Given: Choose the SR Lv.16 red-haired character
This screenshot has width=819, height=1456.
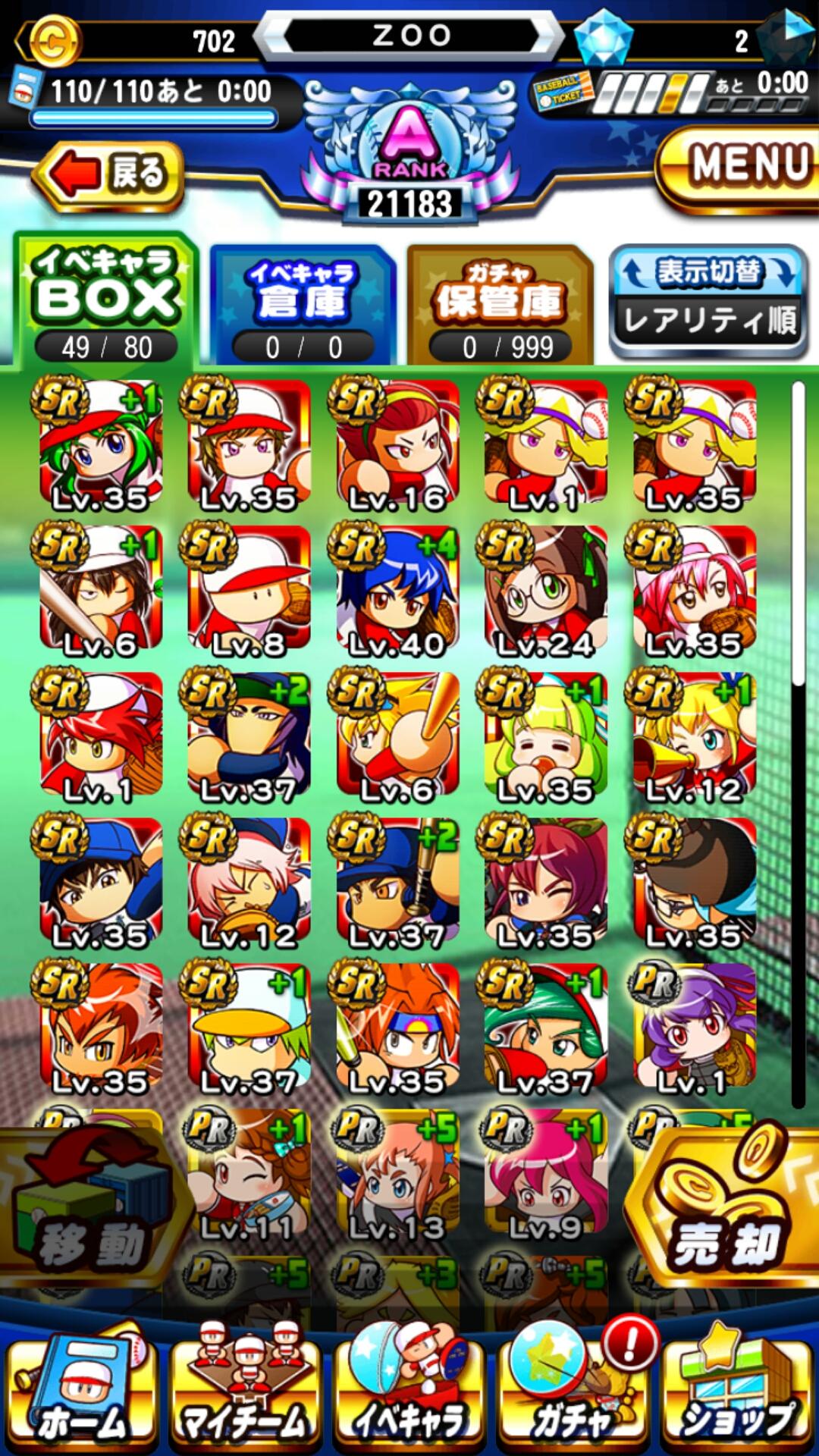Looking at the screenshot, I should [x=397, y=444].
